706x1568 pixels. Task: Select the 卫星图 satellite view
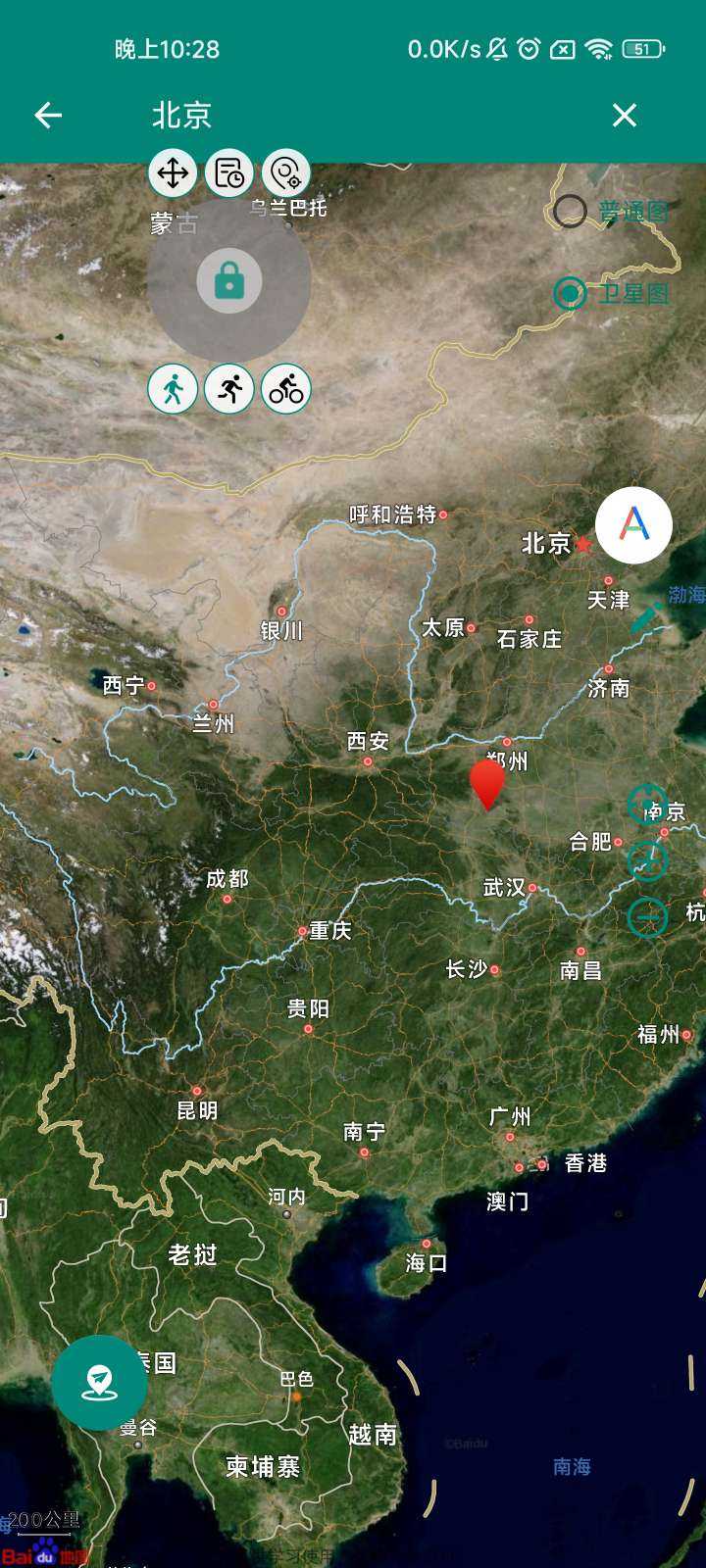[x=571, y=293]
